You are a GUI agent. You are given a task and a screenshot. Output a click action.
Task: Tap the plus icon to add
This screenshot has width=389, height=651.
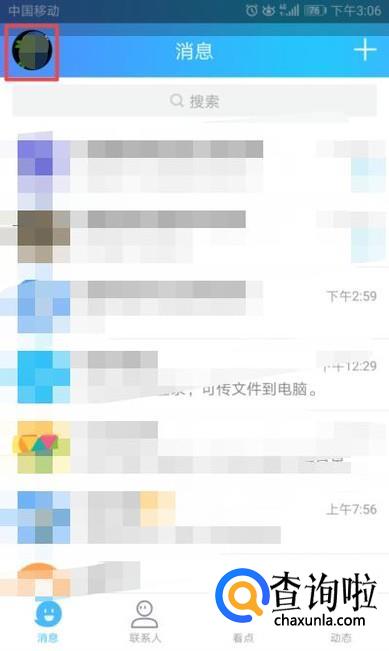(x=365, y=50)
